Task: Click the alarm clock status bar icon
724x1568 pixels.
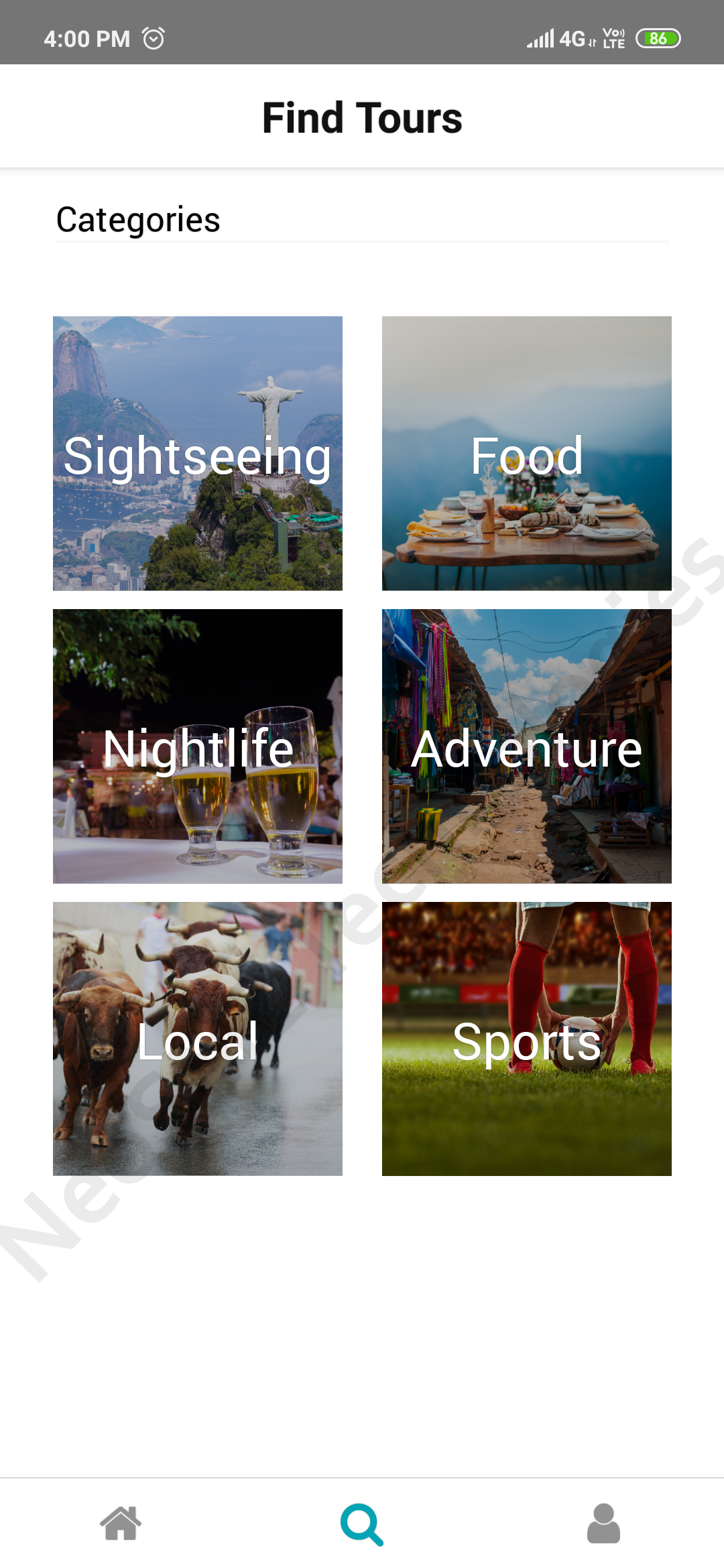Action: click(x=153, y=39)
